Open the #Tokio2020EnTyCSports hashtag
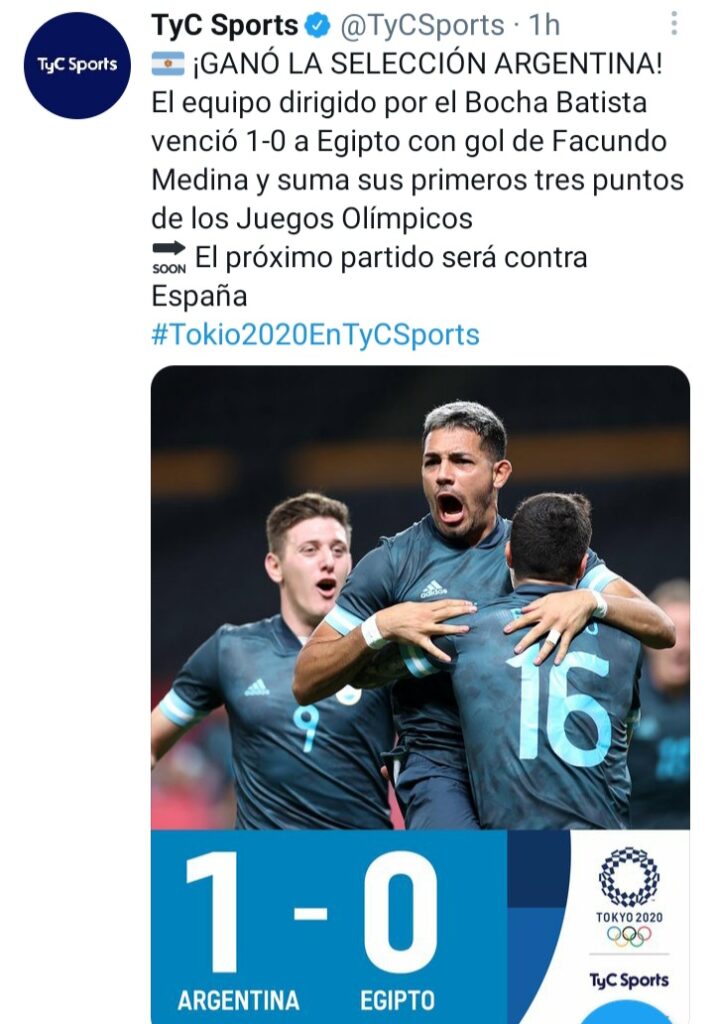 (x=315, y=334)
